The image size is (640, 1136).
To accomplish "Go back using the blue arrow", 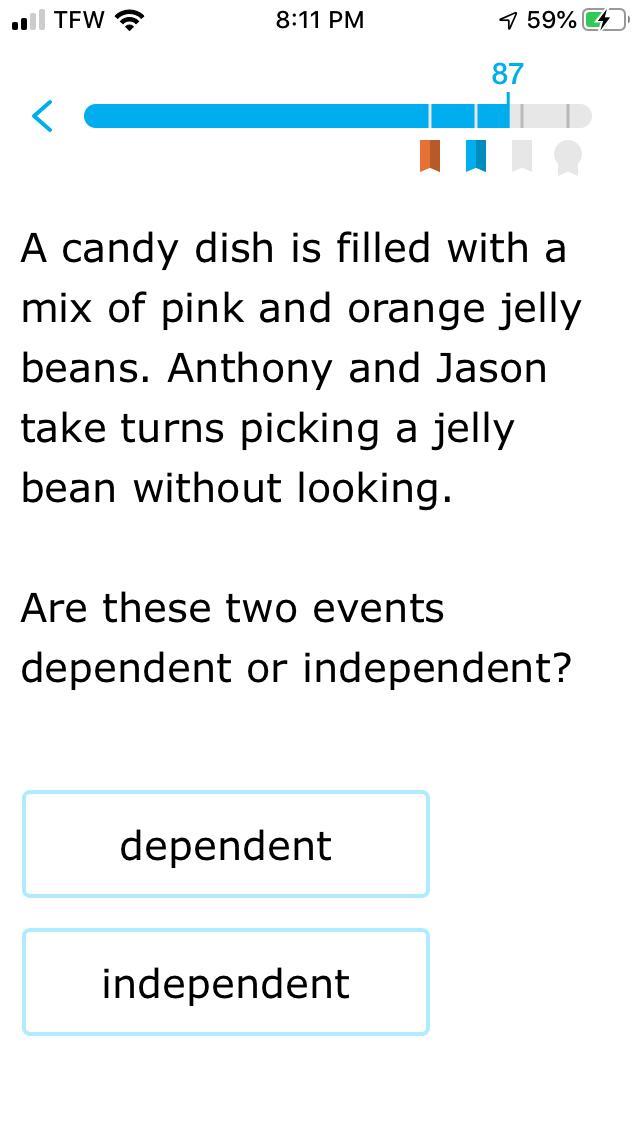I will (43, 116).
